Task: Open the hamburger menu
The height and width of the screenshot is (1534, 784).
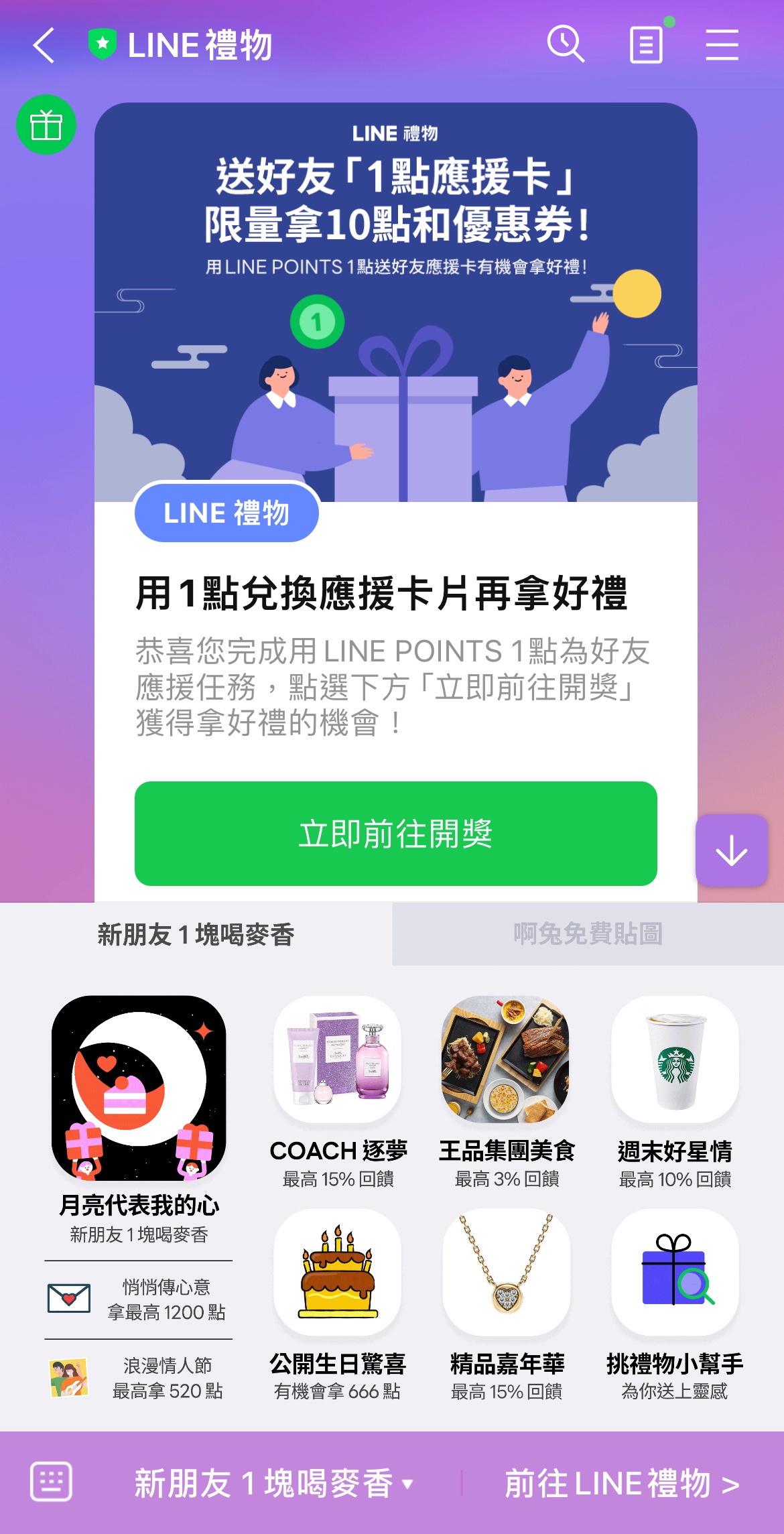Action: (x=722, y=45)
